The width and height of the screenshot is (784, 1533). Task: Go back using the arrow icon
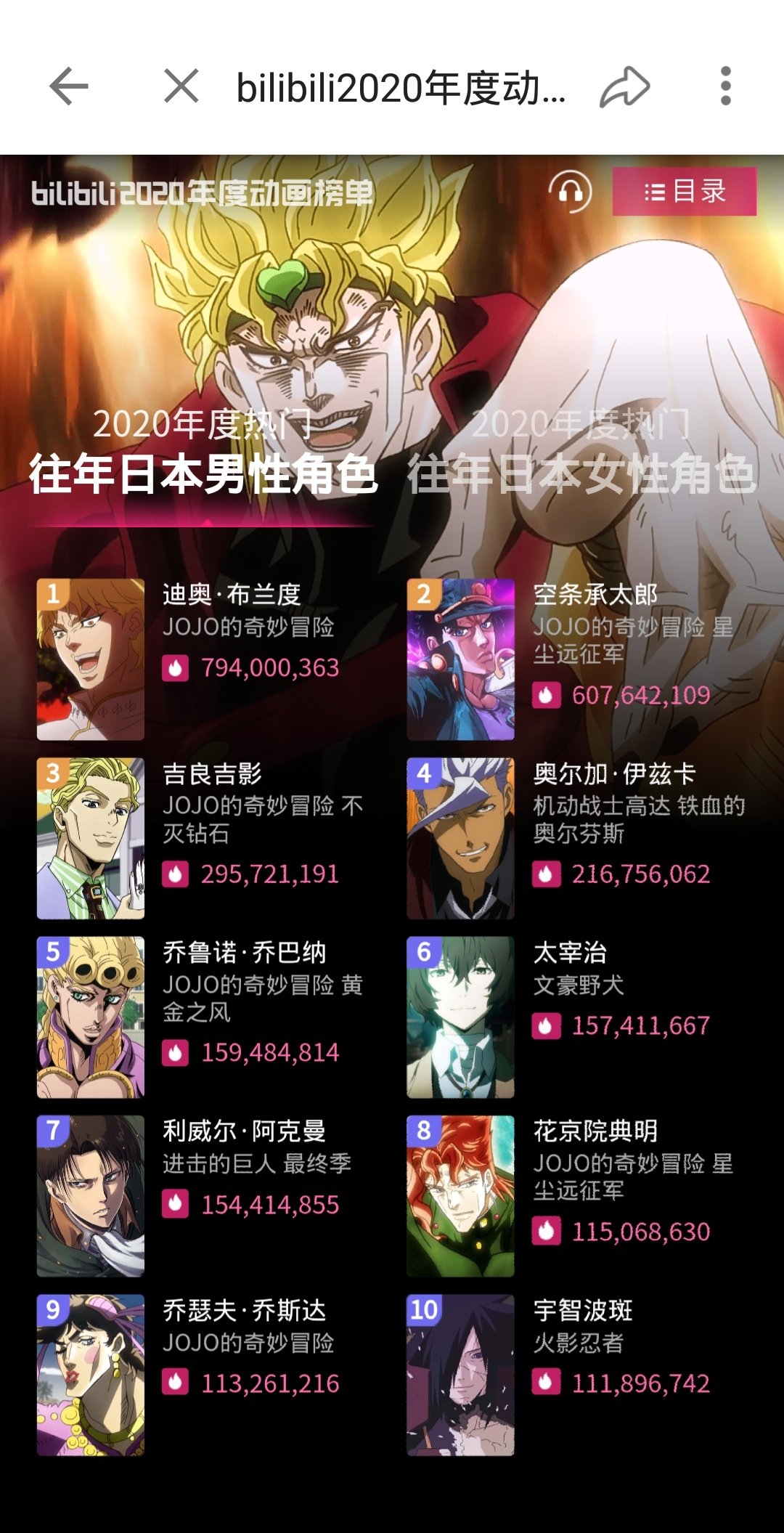[x=69, y=86]
